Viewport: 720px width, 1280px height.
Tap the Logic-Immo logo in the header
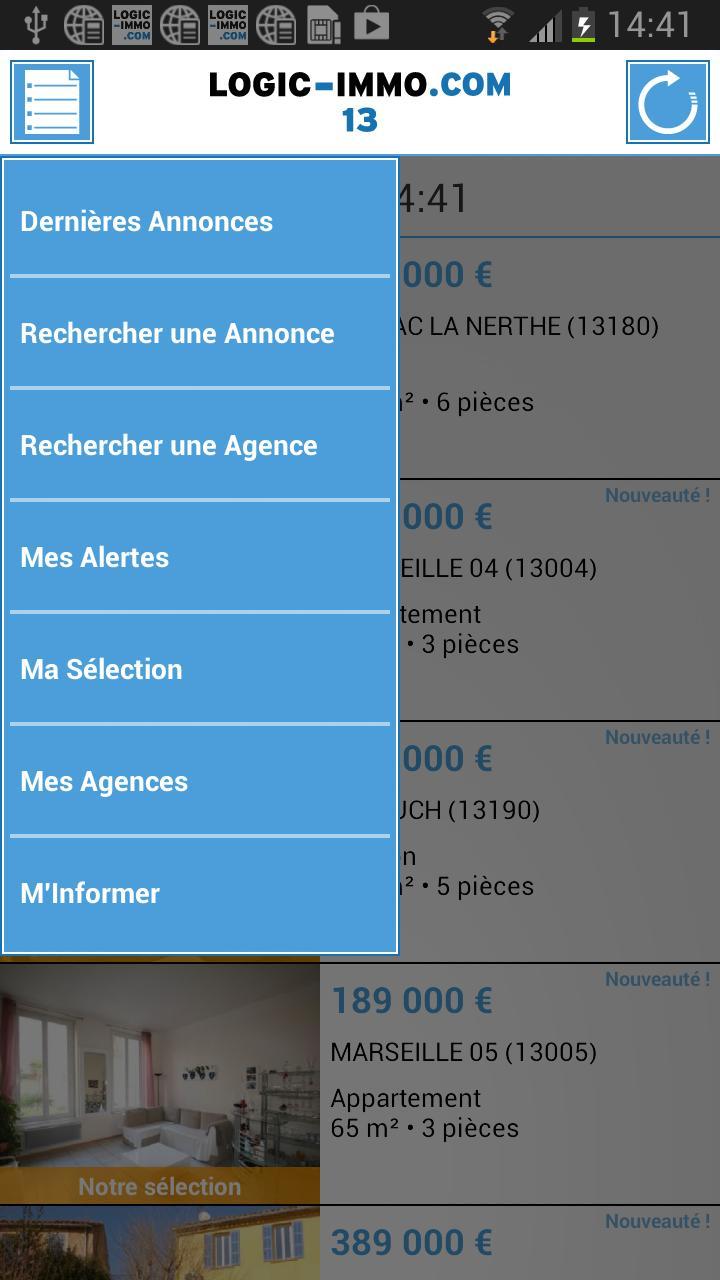click(358, 100)
